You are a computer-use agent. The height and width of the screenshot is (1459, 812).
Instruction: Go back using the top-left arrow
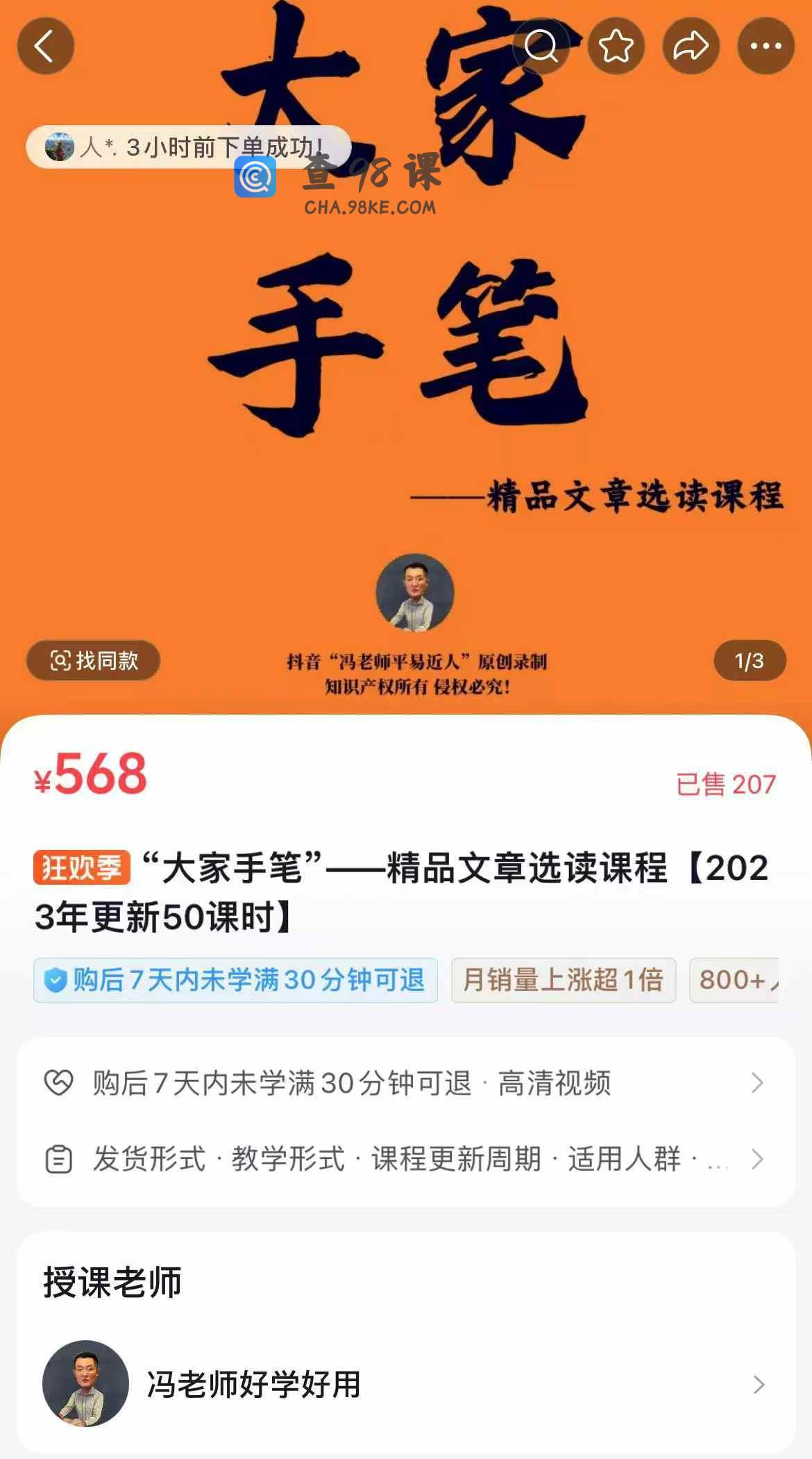46,47
